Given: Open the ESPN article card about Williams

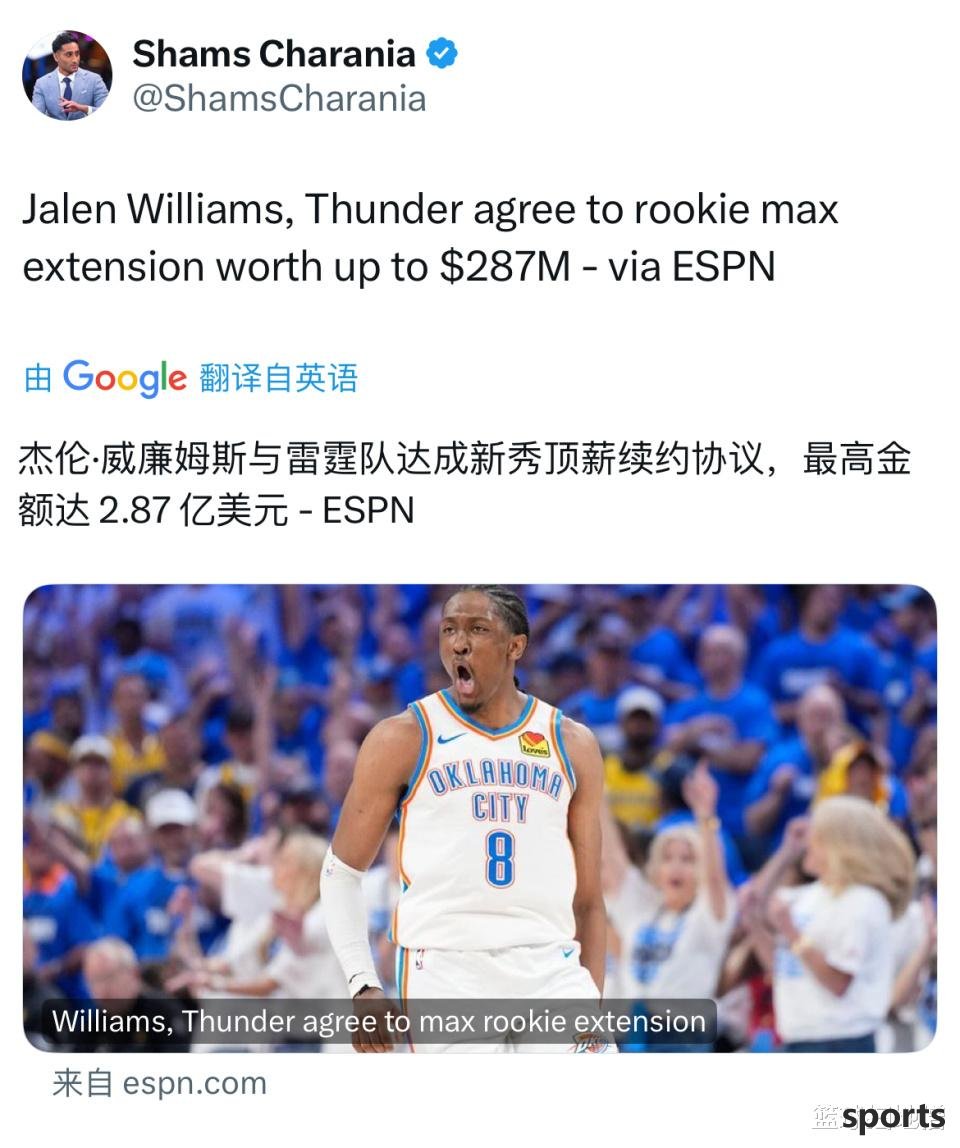Looking at the screenshot, I should coord(480,817).
